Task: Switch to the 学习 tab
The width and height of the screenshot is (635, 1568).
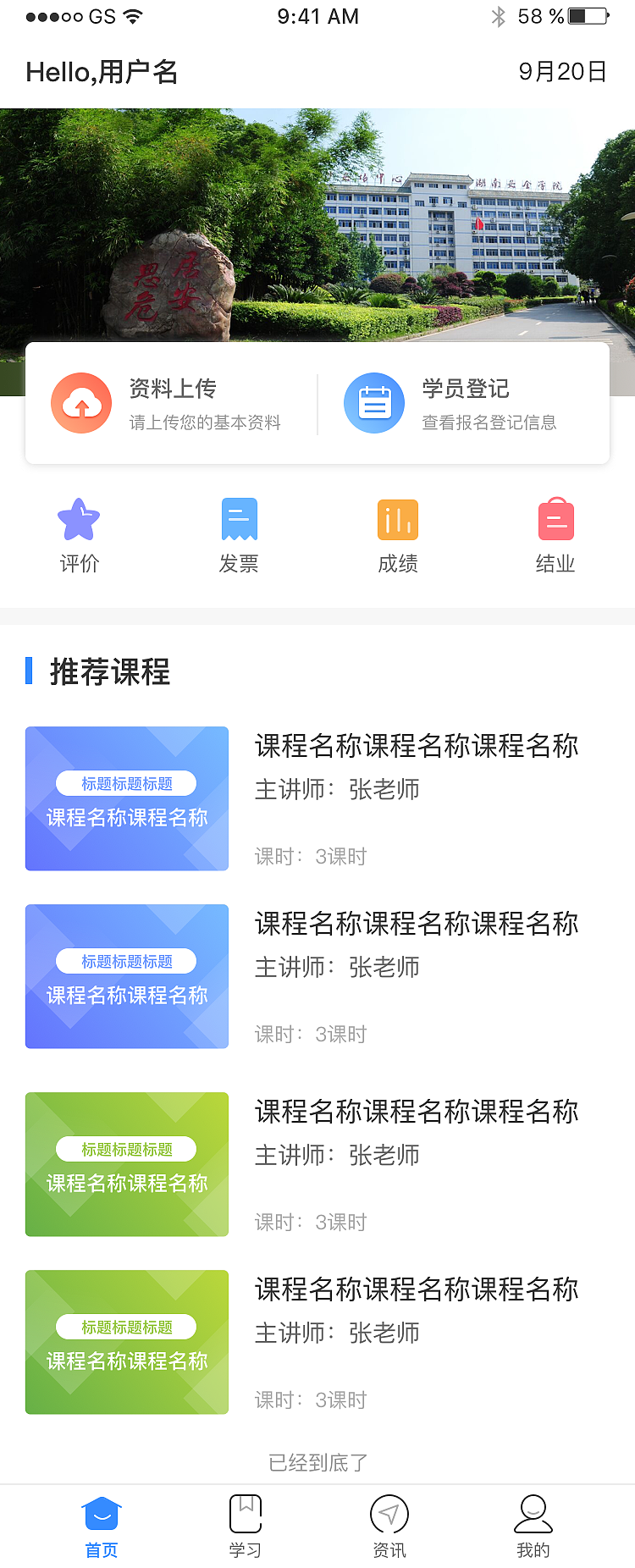Action: [x=245, y=1524]
